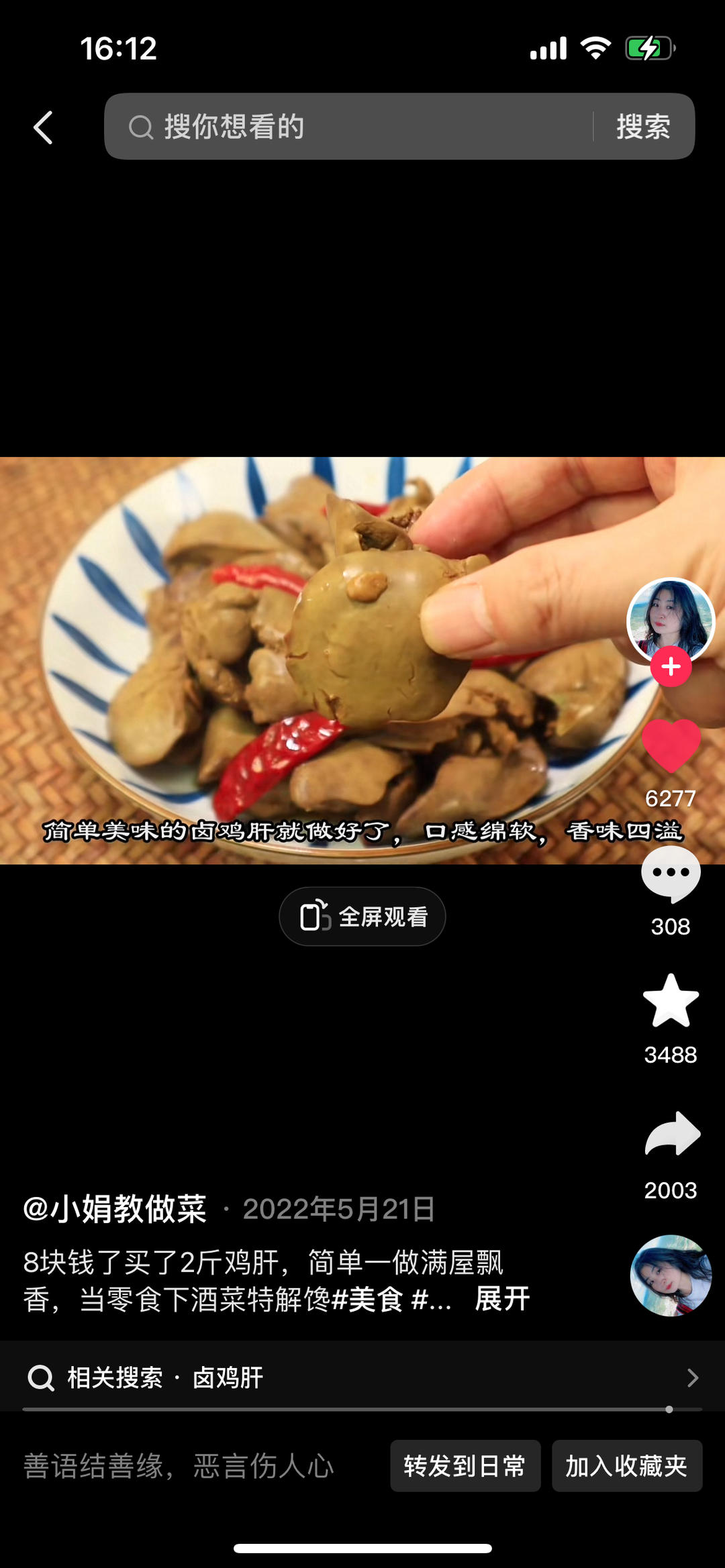The width and height of the screenshot is (725, 1568).
Task: Expand the description with 展开
Action: tap(502, 1299)
